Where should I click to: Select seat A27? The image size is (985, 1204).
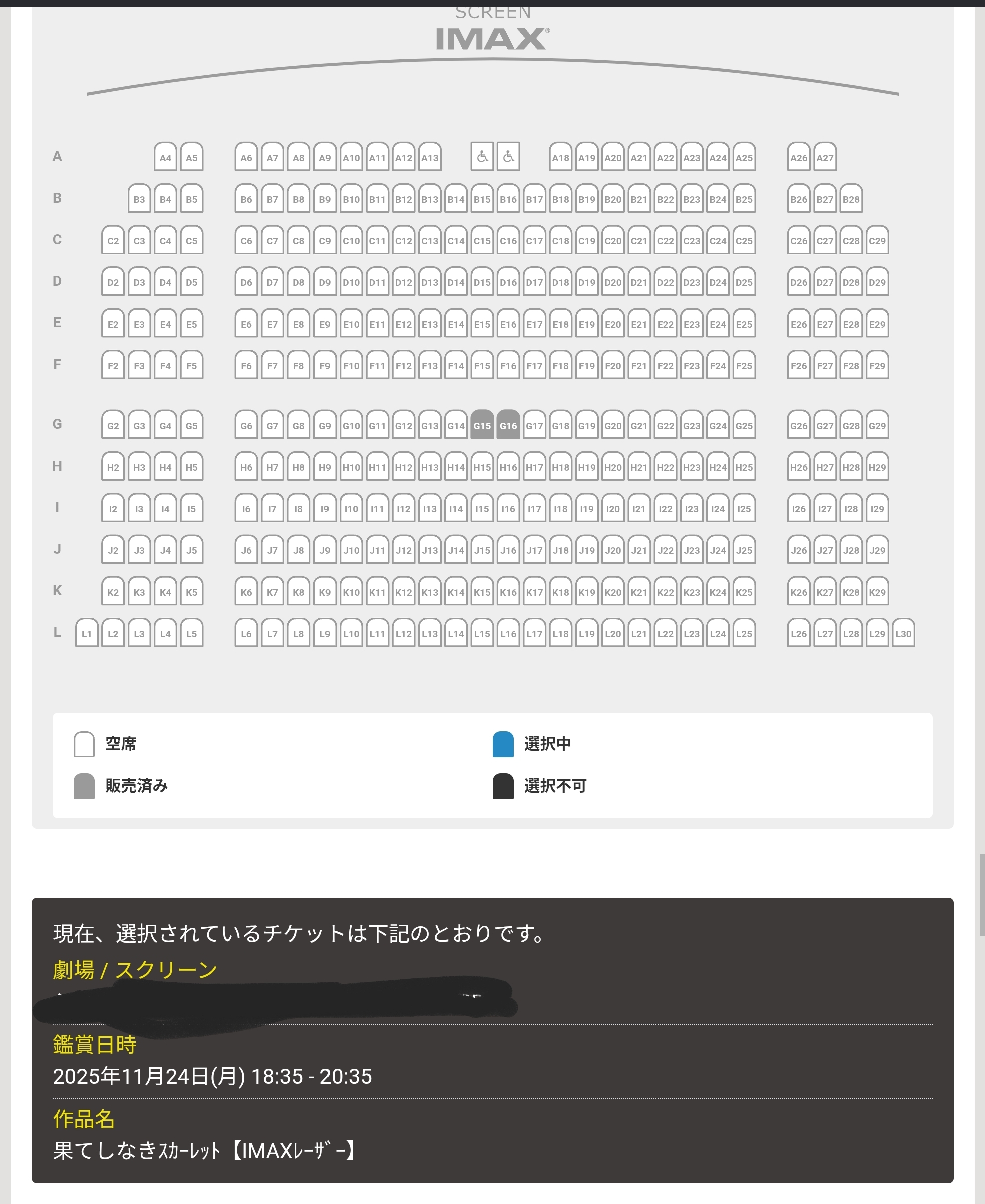click(824, 157)
